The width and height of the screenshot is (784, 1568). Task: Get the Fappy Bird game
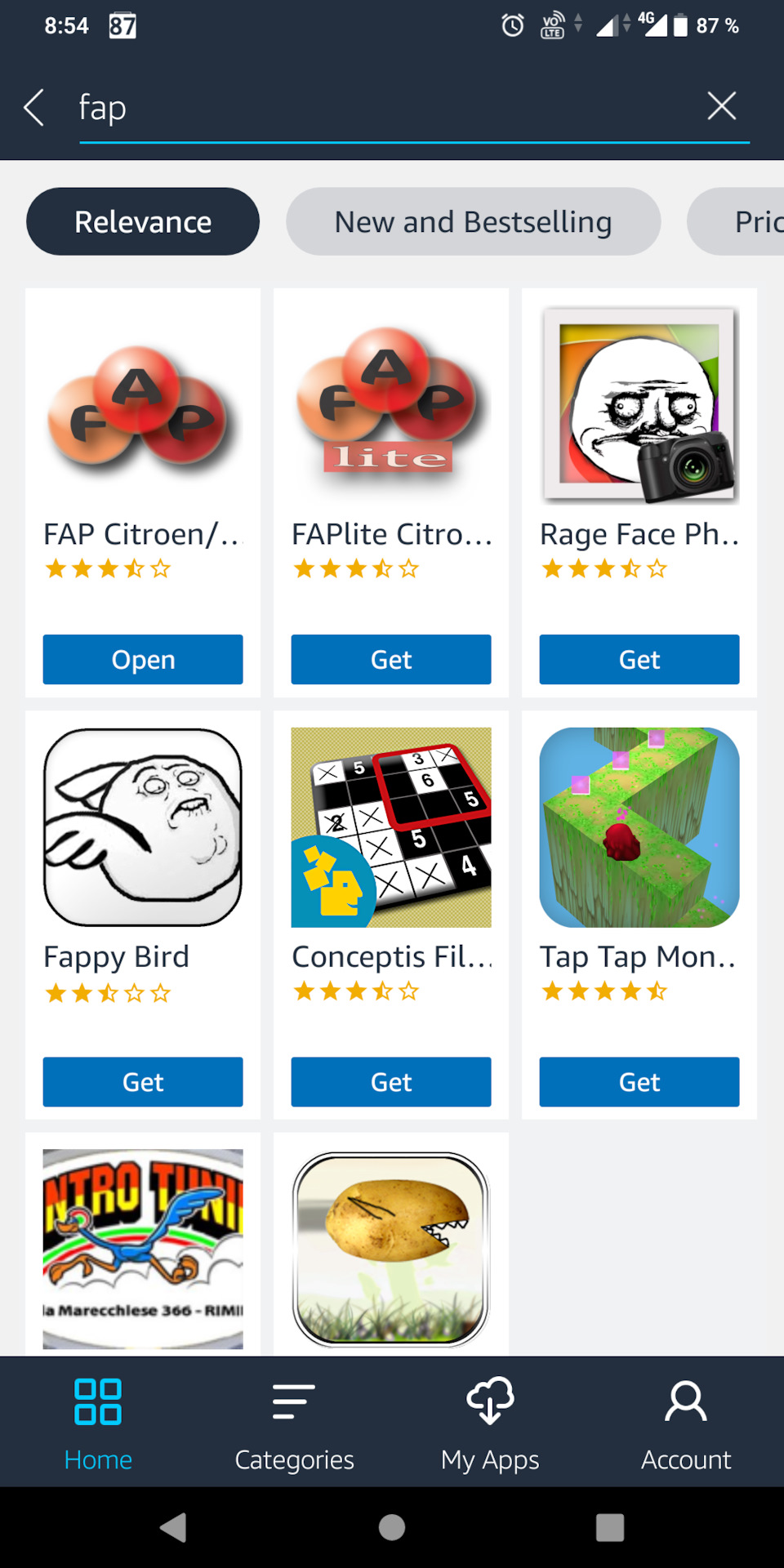click(x=143, y=1082)
